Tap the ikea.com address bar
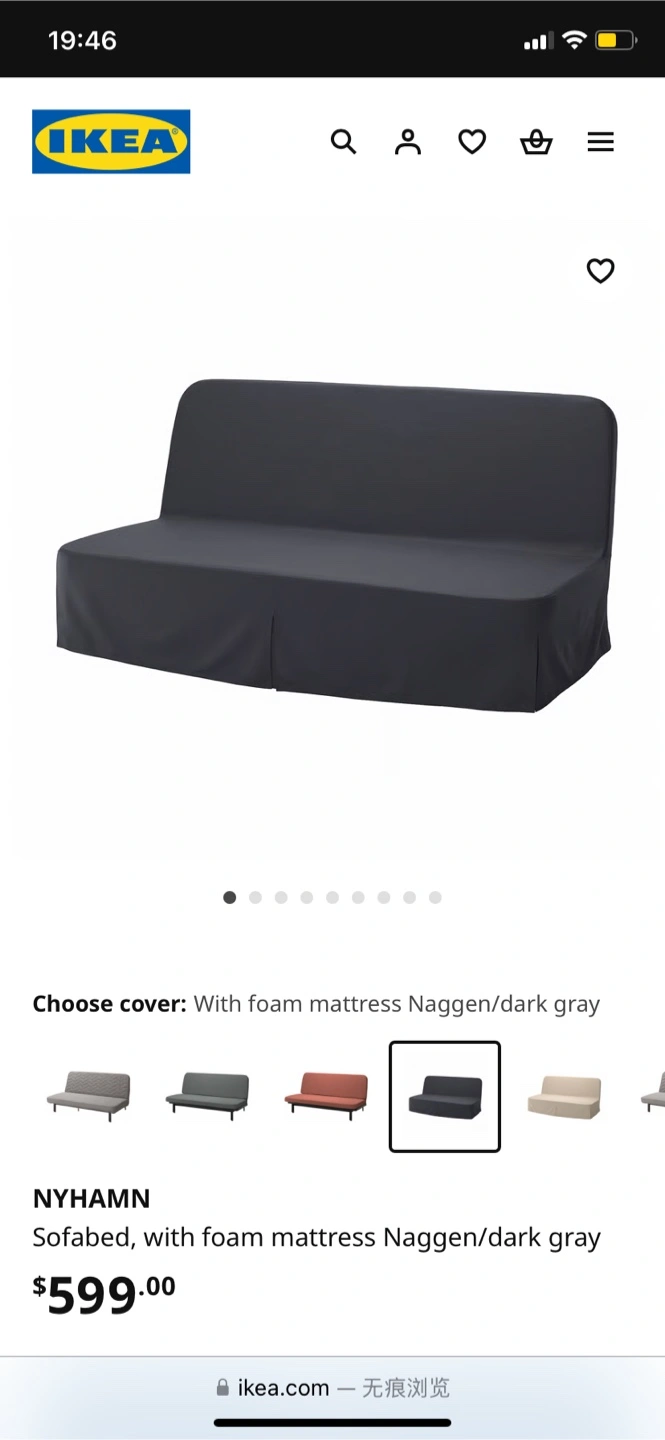 pyautogui.click(x=332, y=1388)
